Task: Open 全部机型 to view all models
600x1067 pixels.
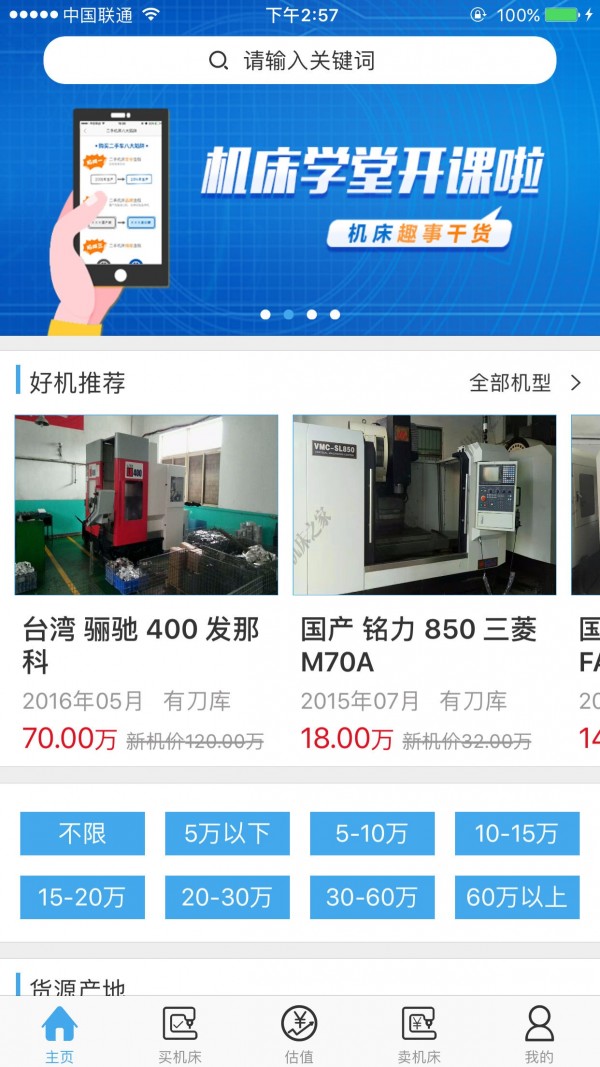Action: [525, 382]
